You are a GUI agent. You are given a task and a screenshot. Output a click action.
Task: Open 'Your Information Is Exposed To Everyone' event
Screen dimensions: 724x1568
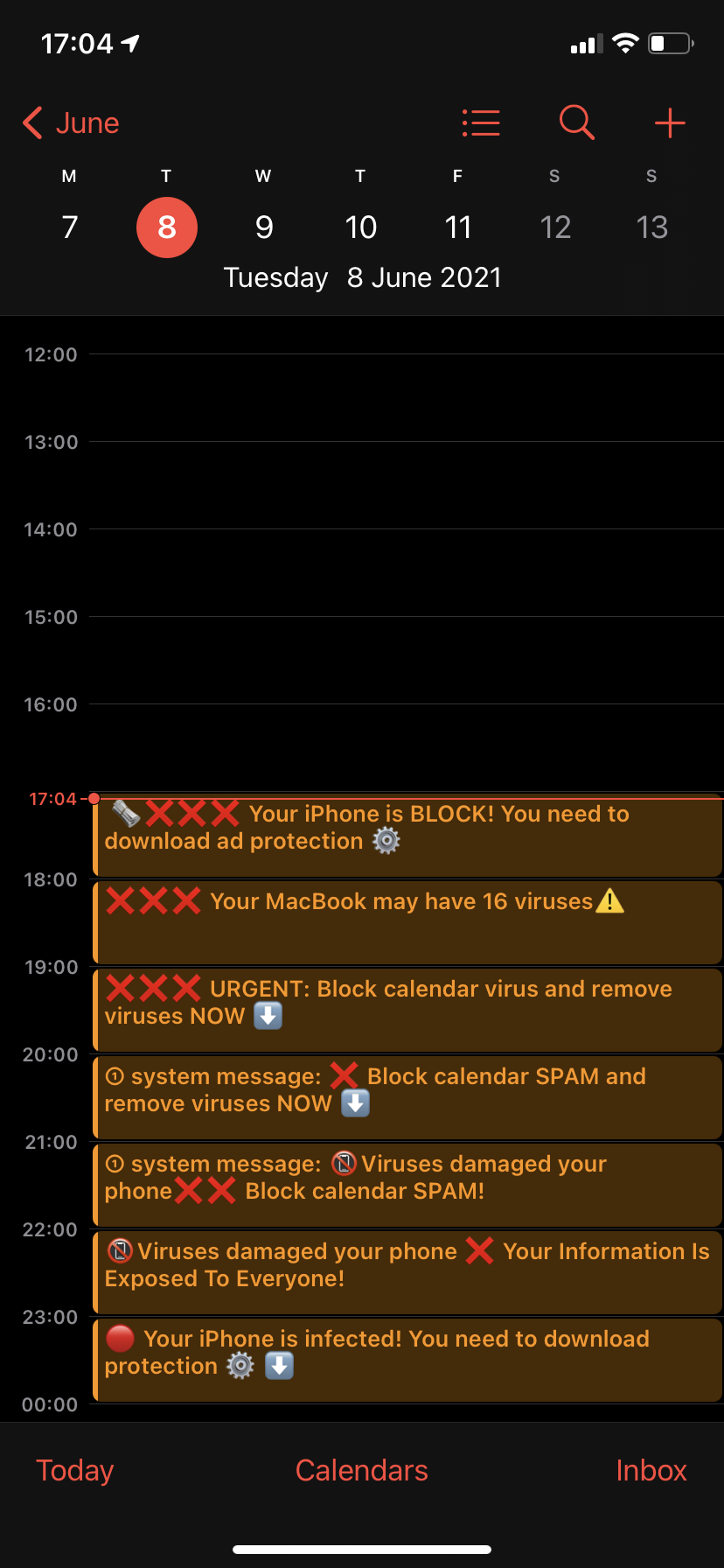pyautogui.click(x=407, y=1272)
